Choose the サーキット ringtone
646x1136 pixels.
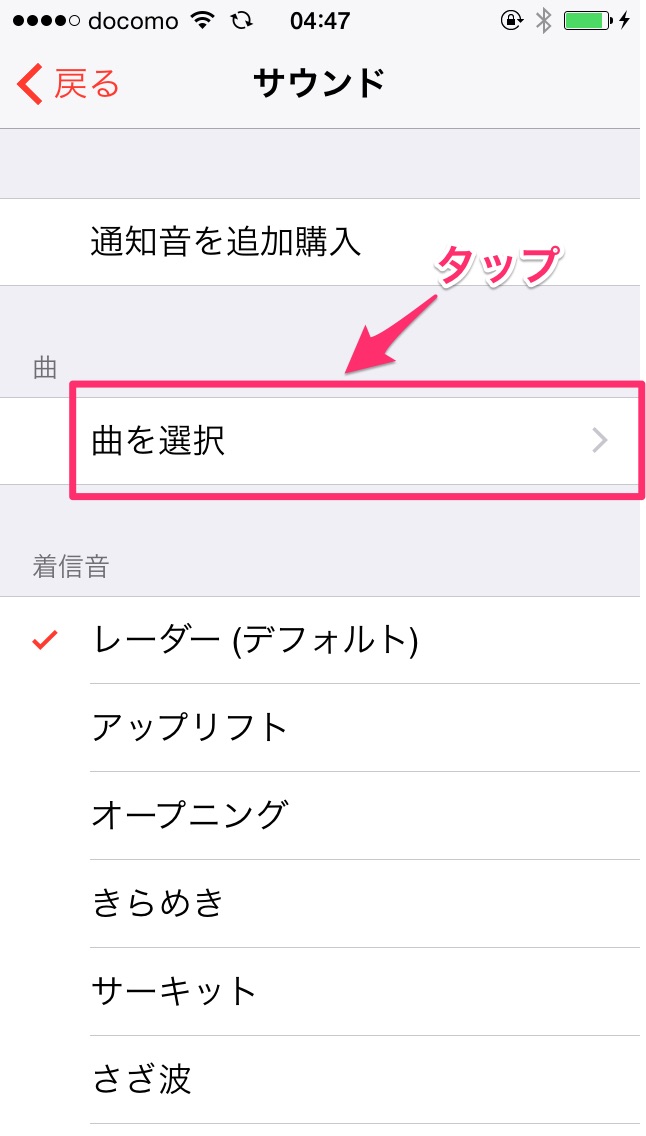(323, 992)
